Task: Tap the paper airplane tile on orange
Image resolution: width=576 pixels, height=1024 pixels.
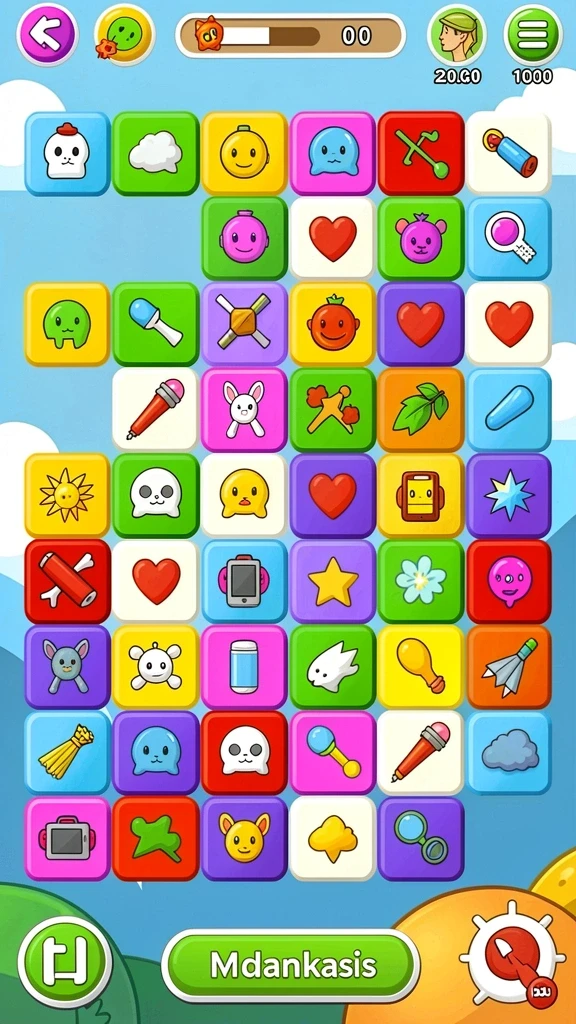Action: [x=509, y=667]
